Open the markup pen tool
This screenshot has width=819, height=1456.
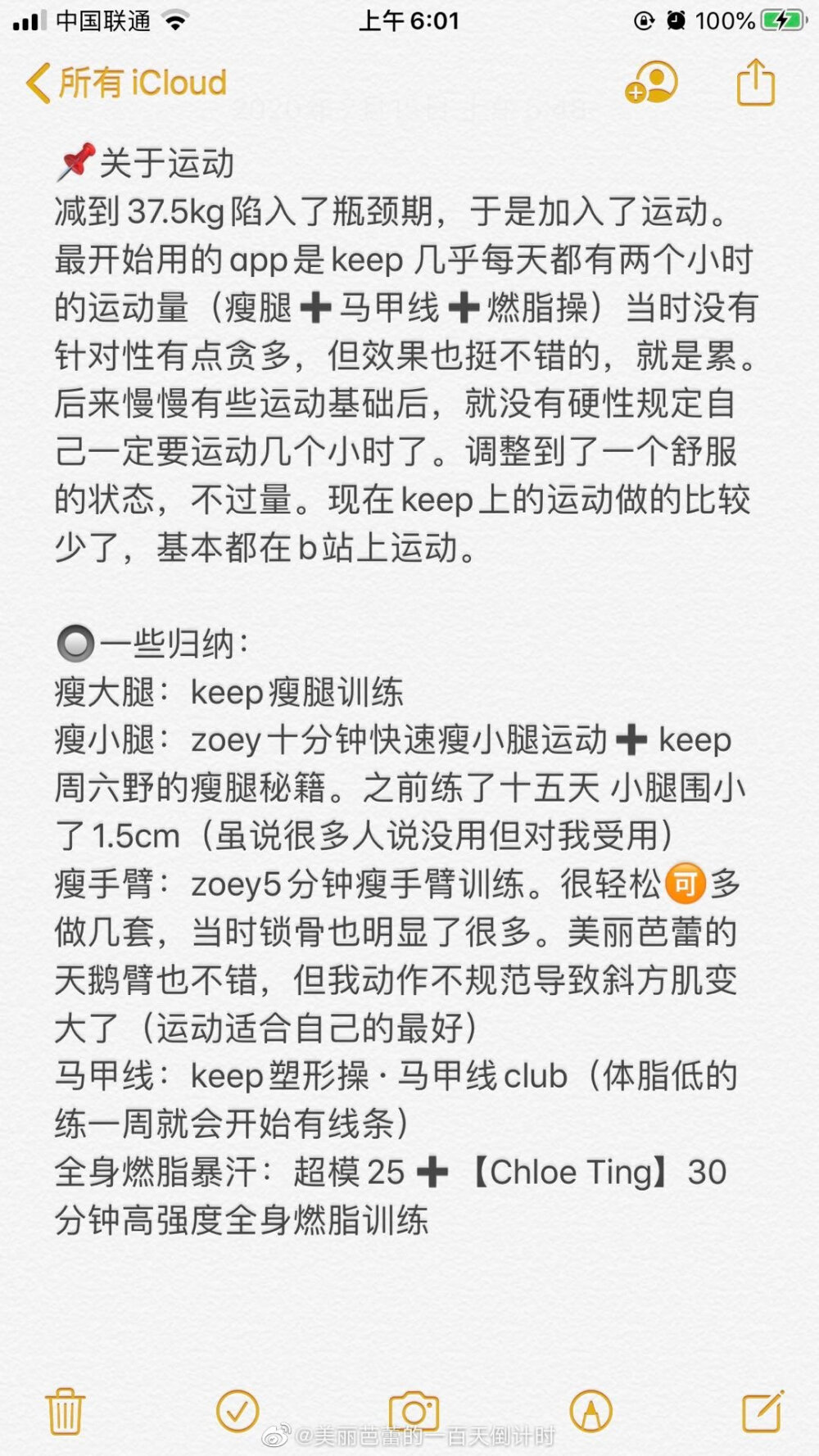[x=590, y=1411]
